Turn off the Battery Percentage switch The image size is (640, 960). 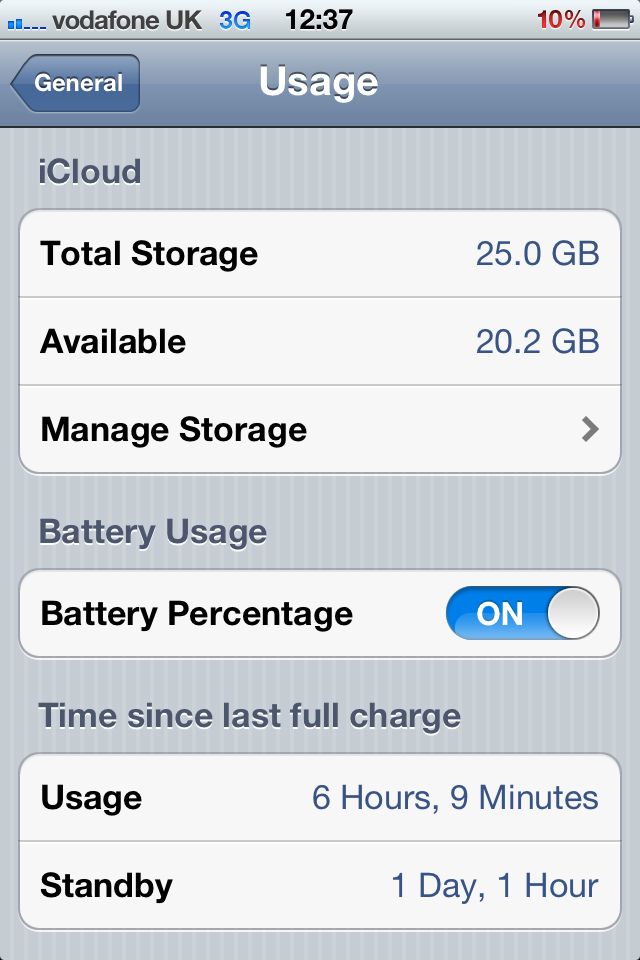522,613
